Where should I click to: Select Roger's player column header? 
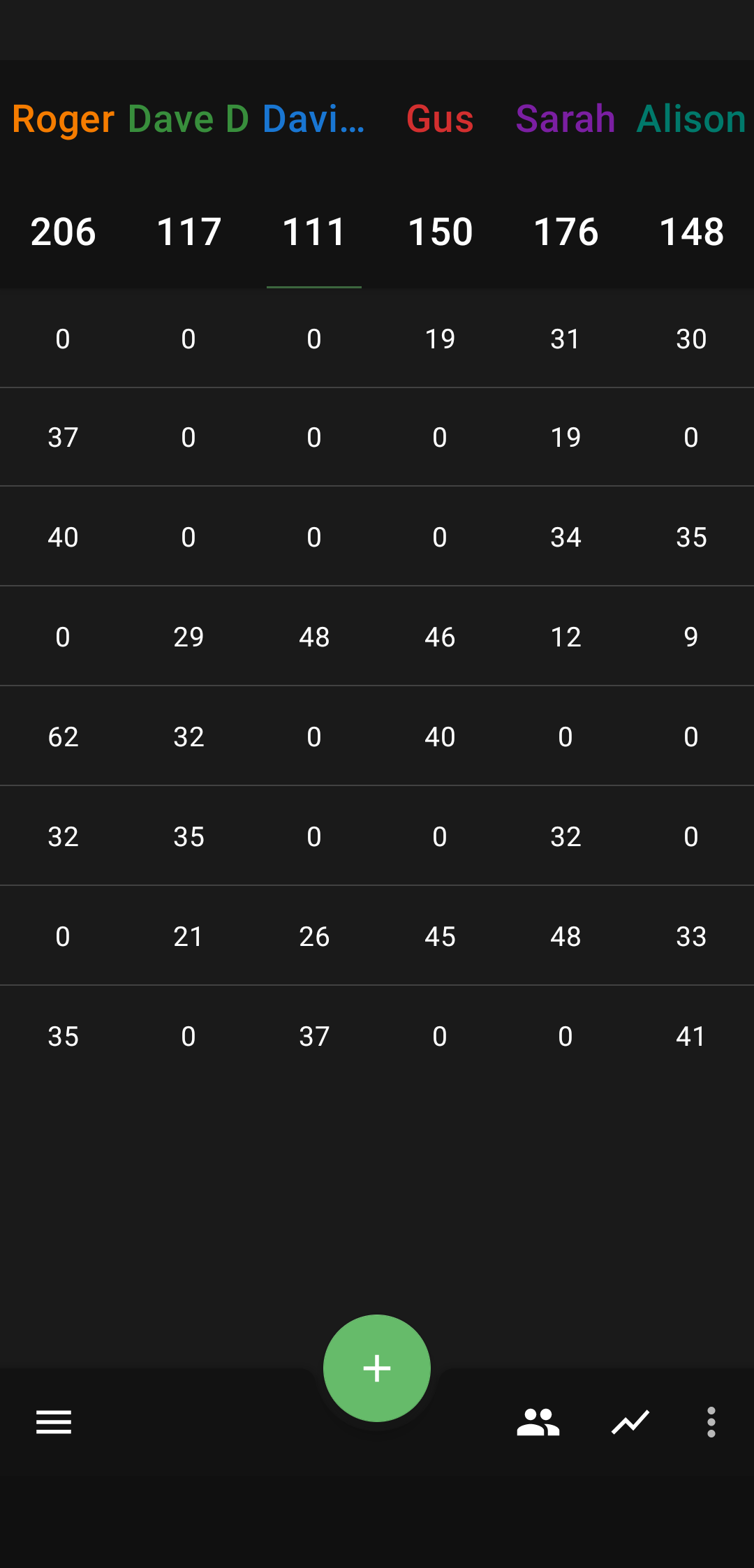coord(63,119)
